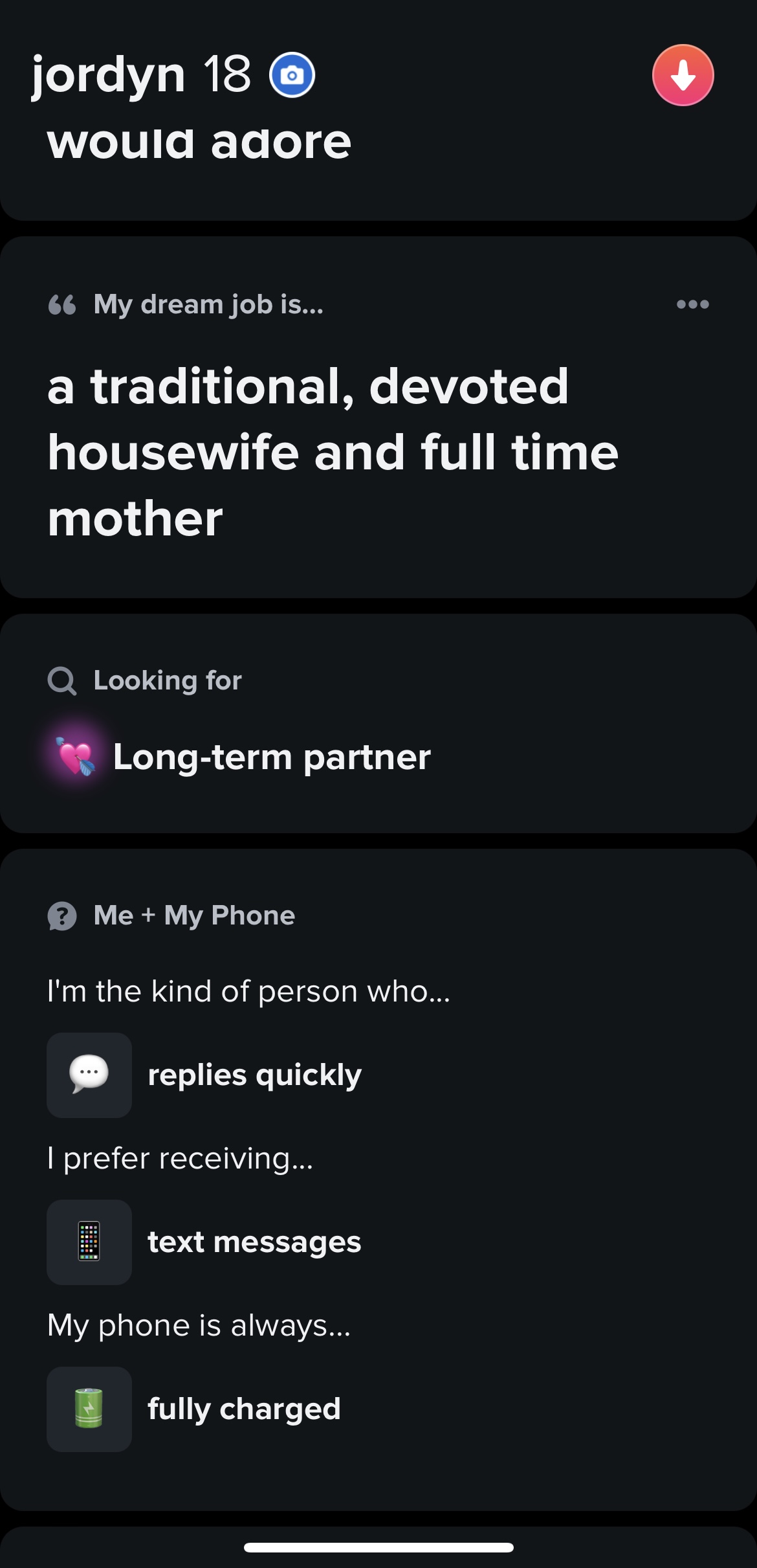This screenshot has height=1568, width=757.
Task: Tap the question mark icon on Me + My Phone
Action: pos(61,916)
